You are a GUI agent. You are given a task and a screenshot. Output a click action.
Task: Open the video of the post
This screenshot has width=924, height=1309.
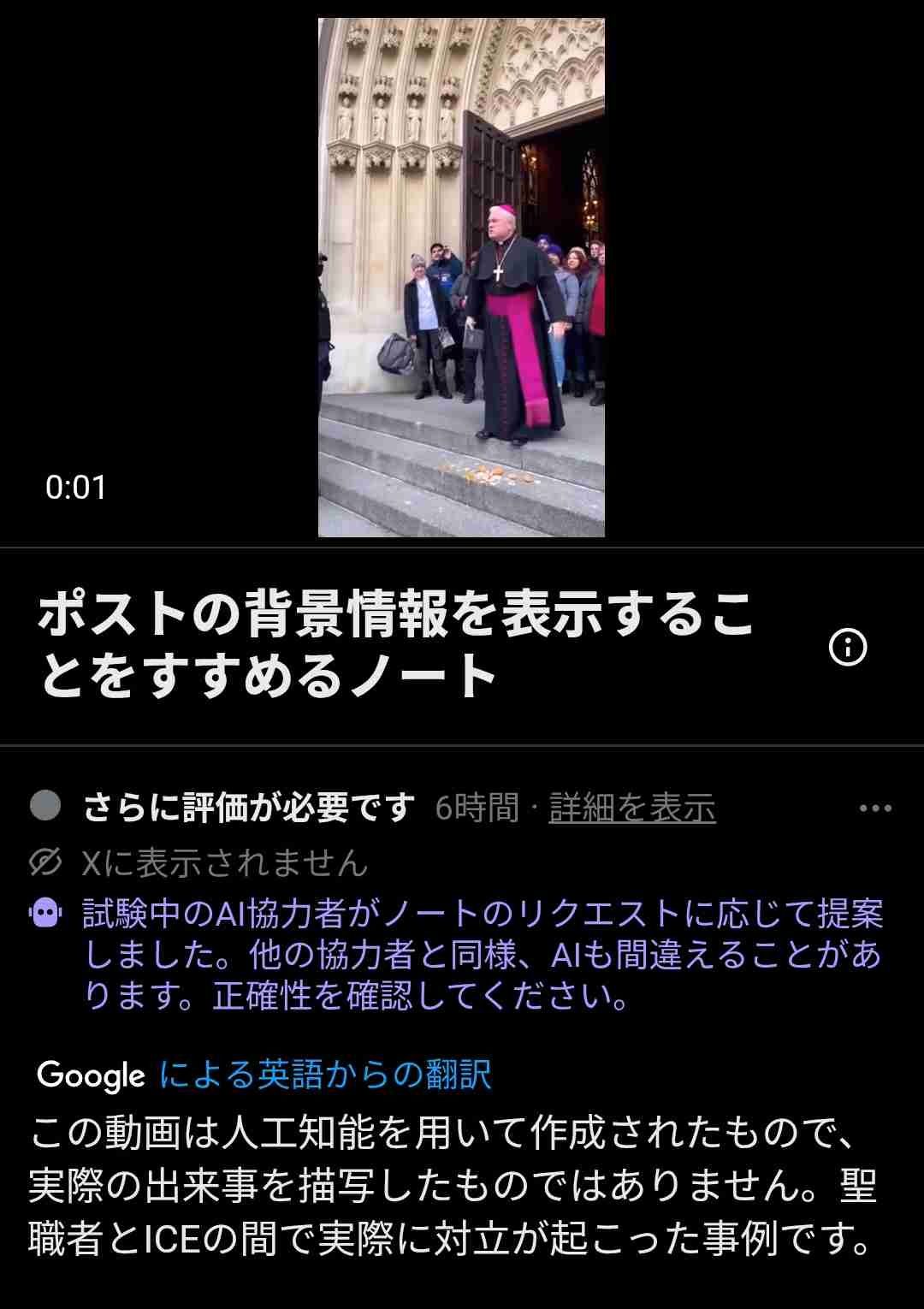[x=461, y=277]
